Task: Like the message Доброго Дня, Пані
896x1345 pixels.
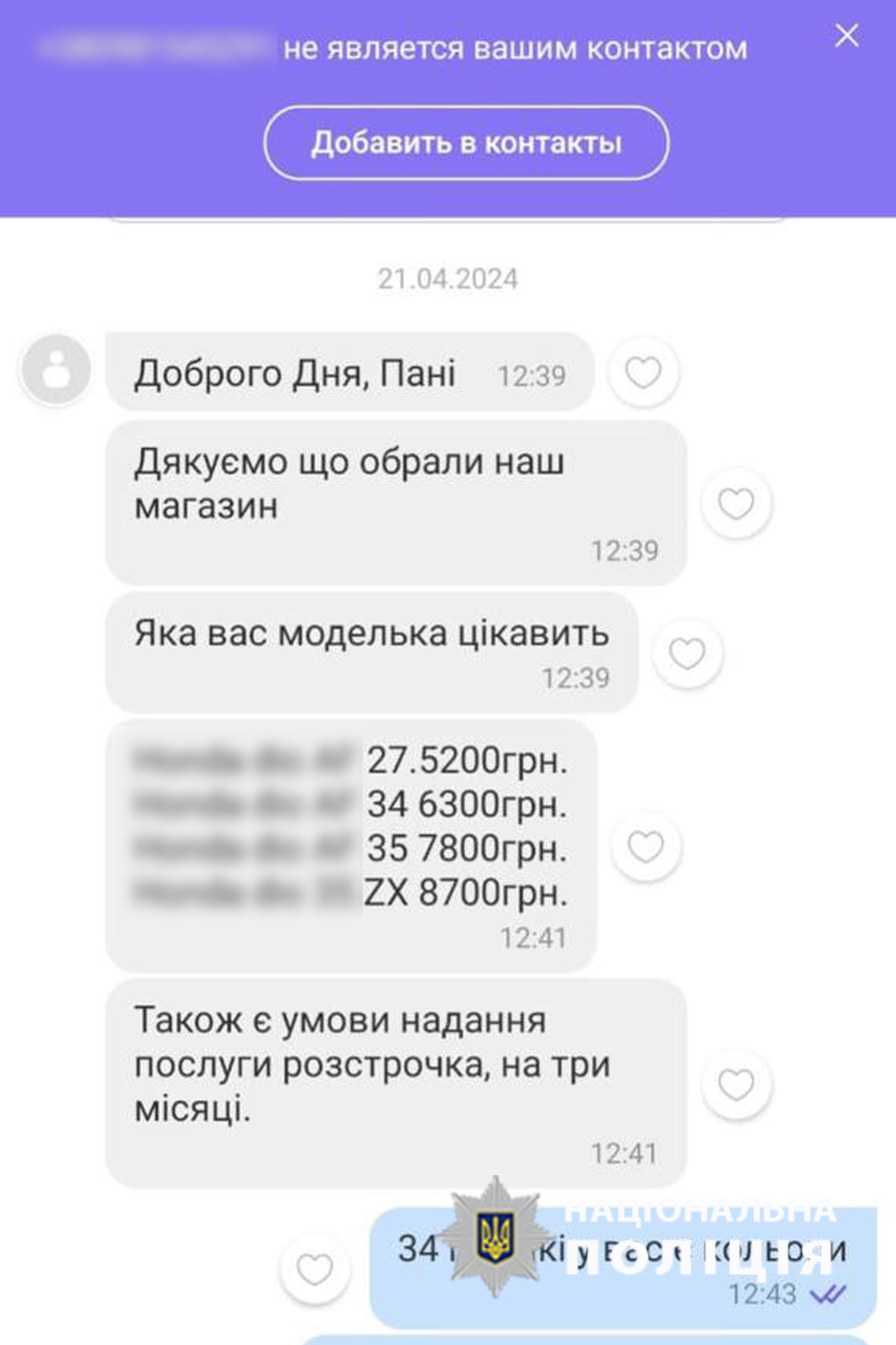Action: point(643,372)
